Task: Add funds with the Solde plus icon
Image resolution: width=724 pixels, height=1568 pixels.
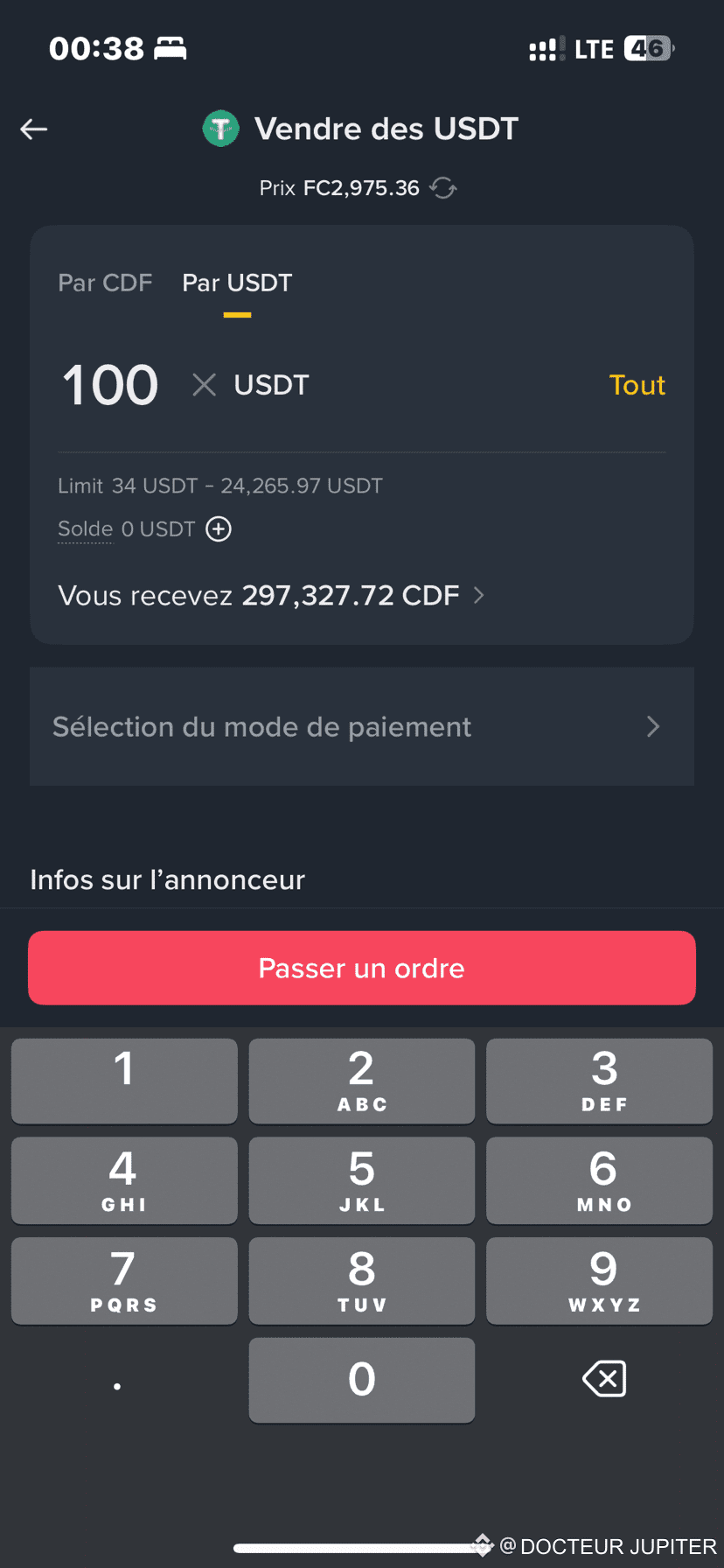Action: (219, 529)
